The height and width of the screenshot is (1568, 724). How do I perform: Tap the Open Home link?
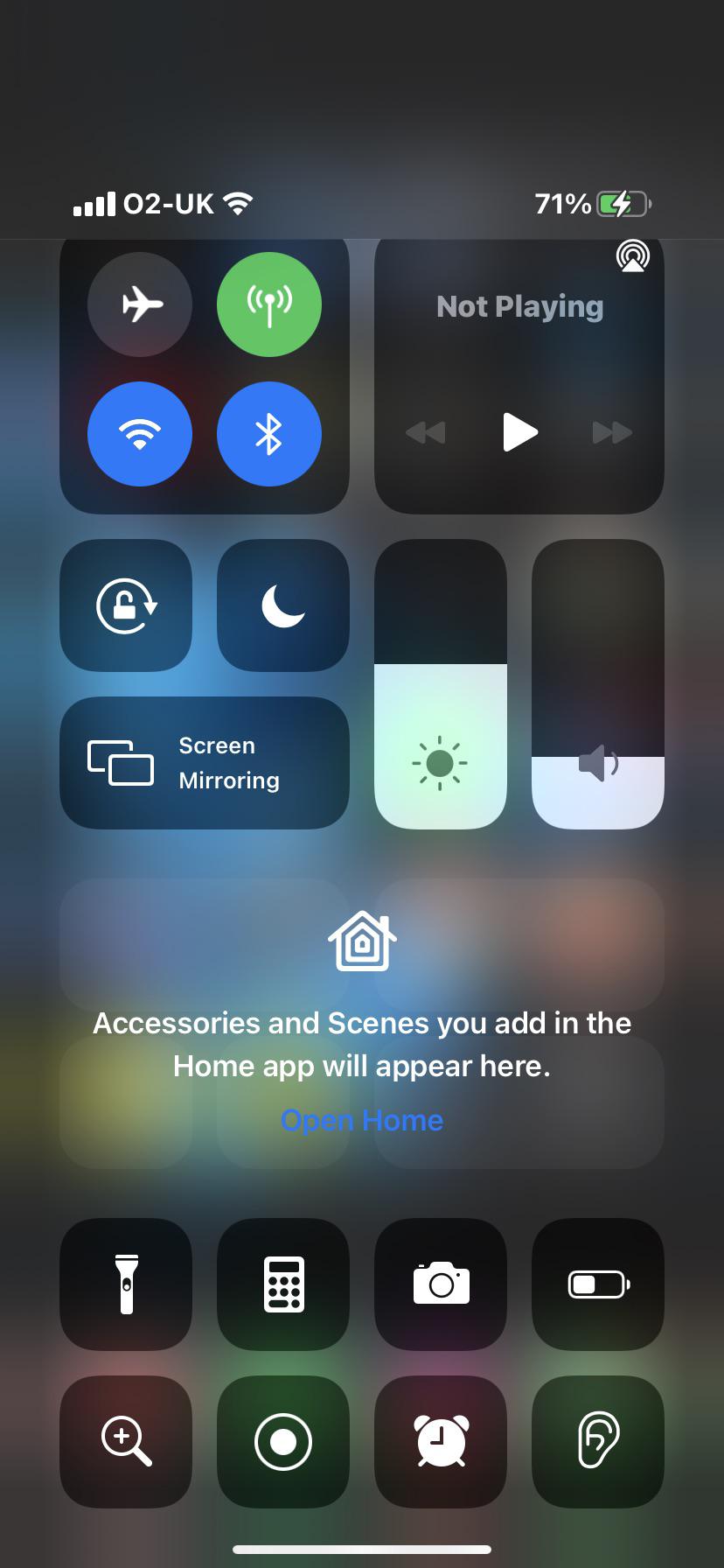click(x=361, y=1120)
